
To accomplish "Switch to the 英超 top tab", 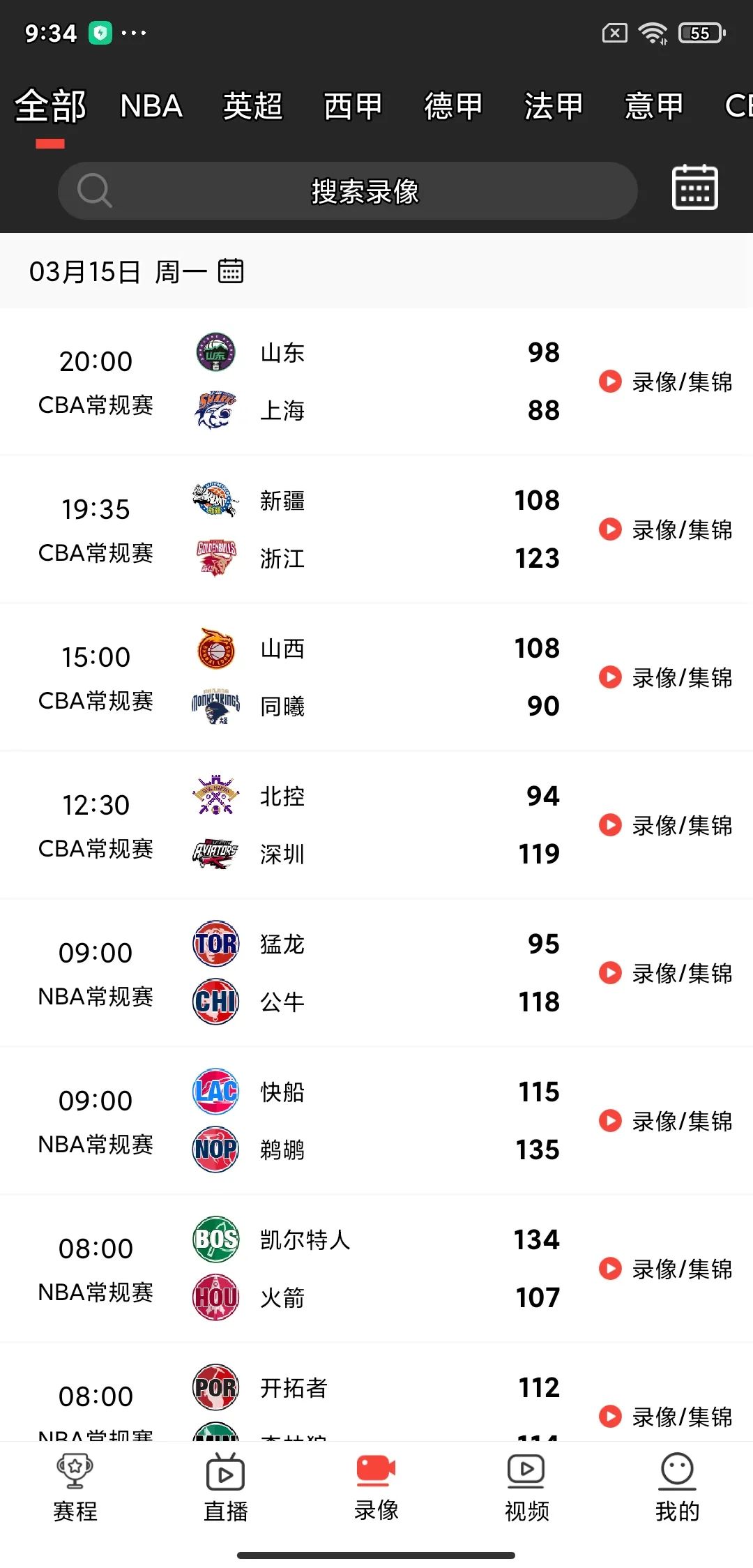I will click(252, 106).
